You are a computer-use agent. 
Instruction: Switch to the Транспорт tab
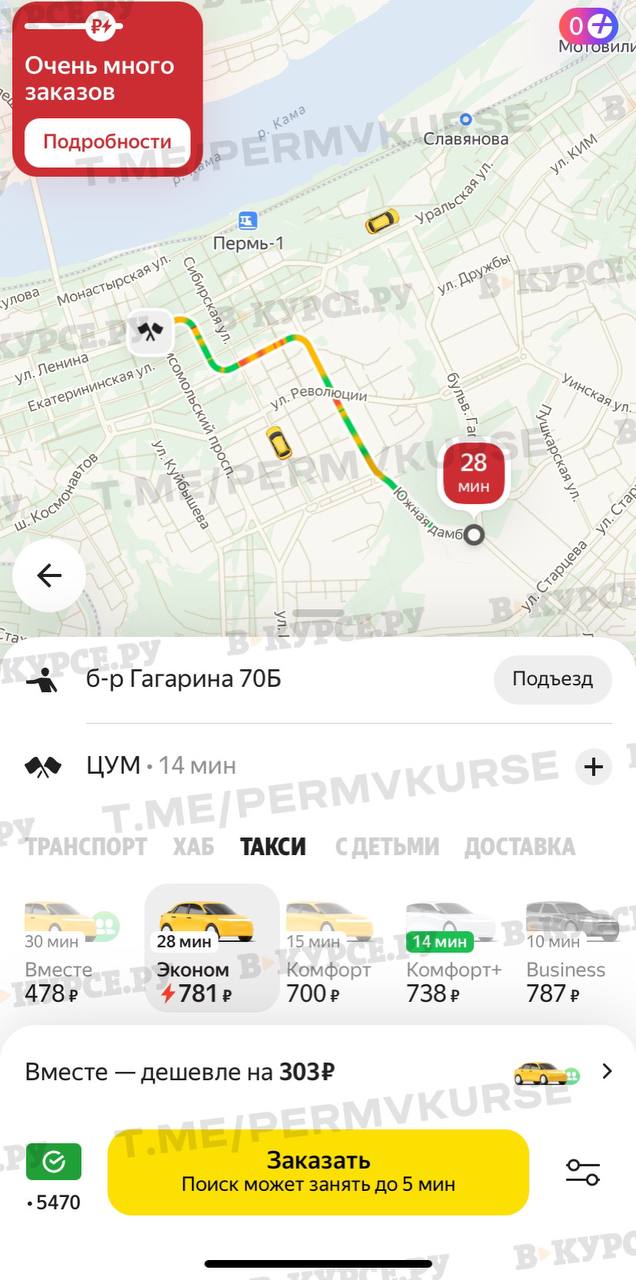coord(86,847)
